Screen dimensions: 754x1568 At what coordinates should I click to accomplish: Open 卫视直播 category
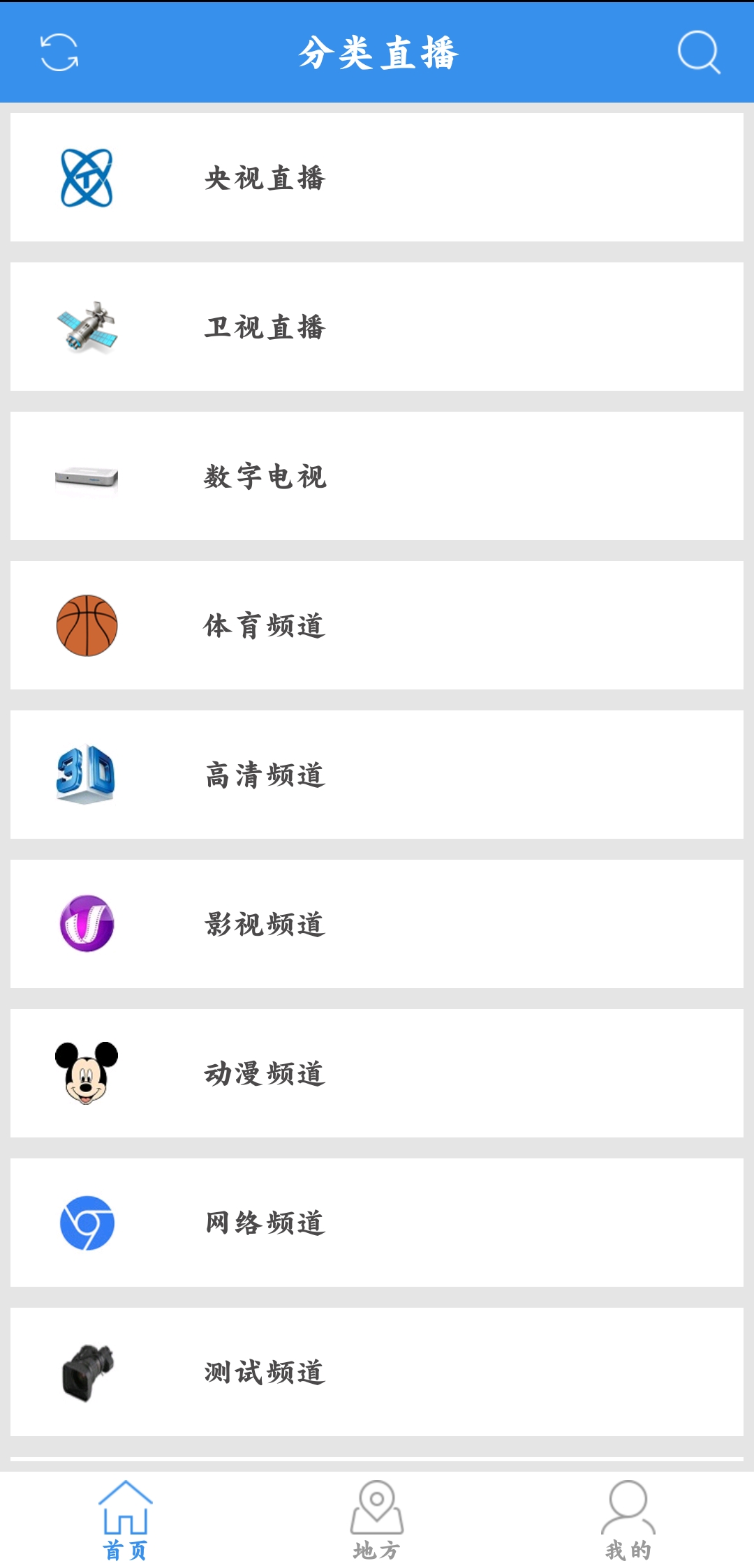click(x=377, y=327)
